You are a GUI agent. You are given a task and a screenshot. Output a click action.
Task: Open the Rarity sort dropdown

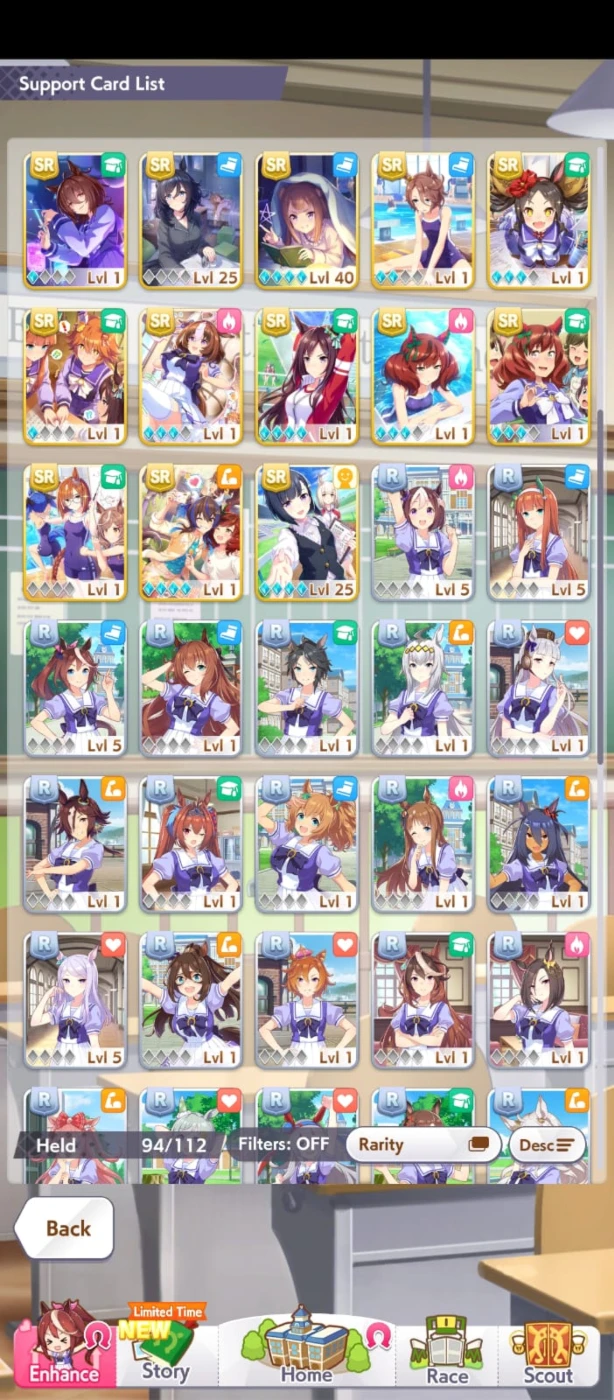click(424, 1144)
